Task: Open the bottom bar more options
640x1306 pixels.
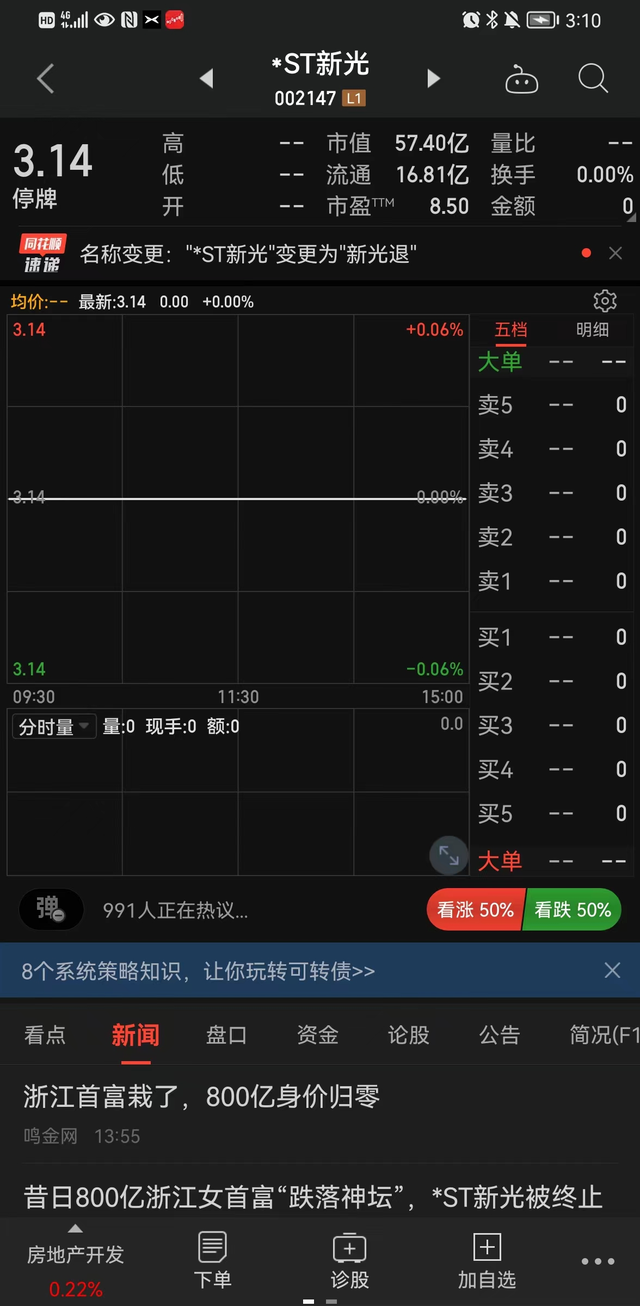Action: 598,1261
